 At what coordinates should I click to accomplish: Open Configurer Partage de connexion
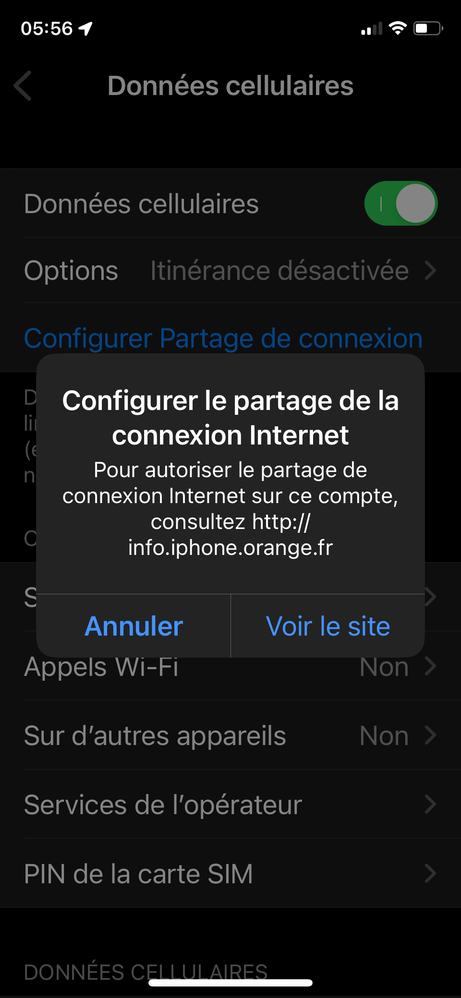click(223, 338)
